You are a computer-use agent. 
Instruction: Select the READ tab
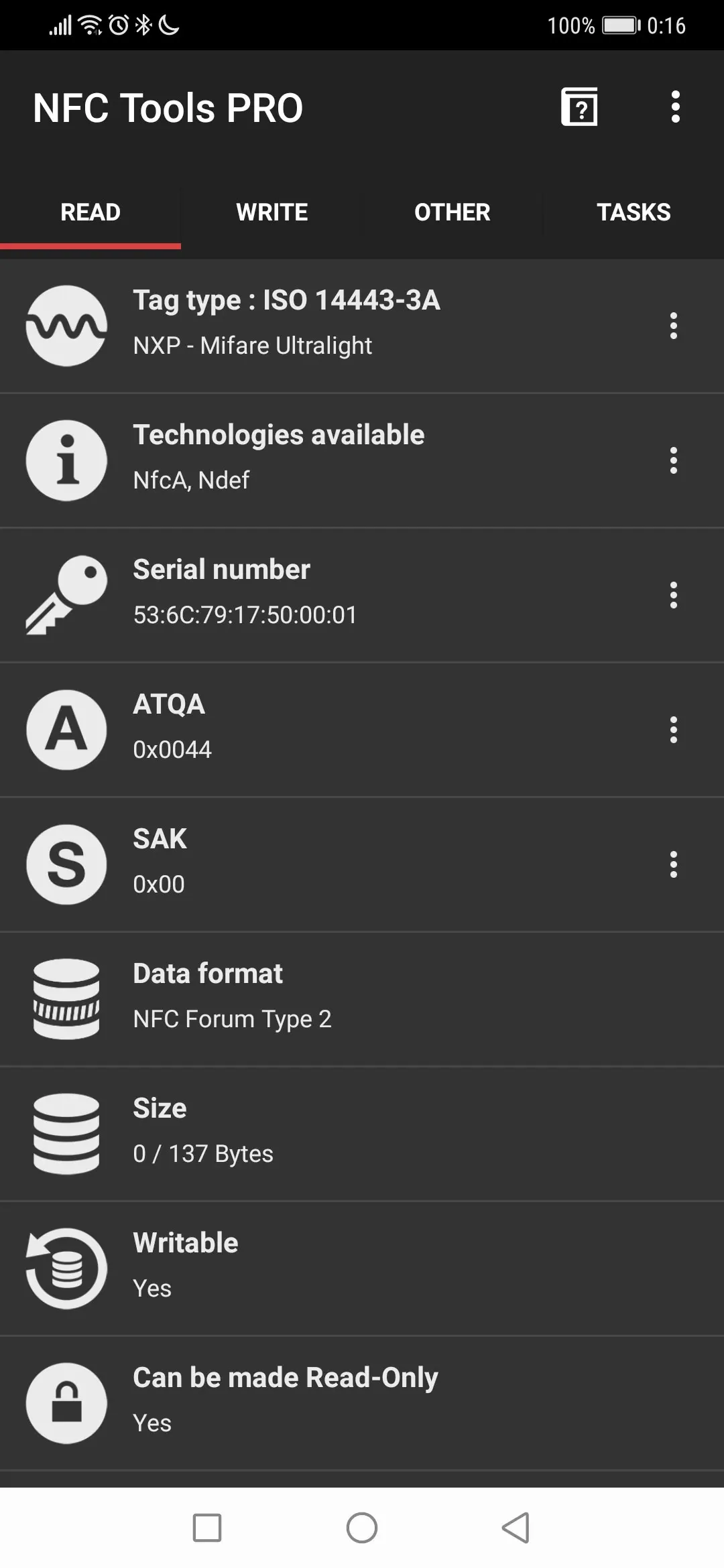point(90,212)
